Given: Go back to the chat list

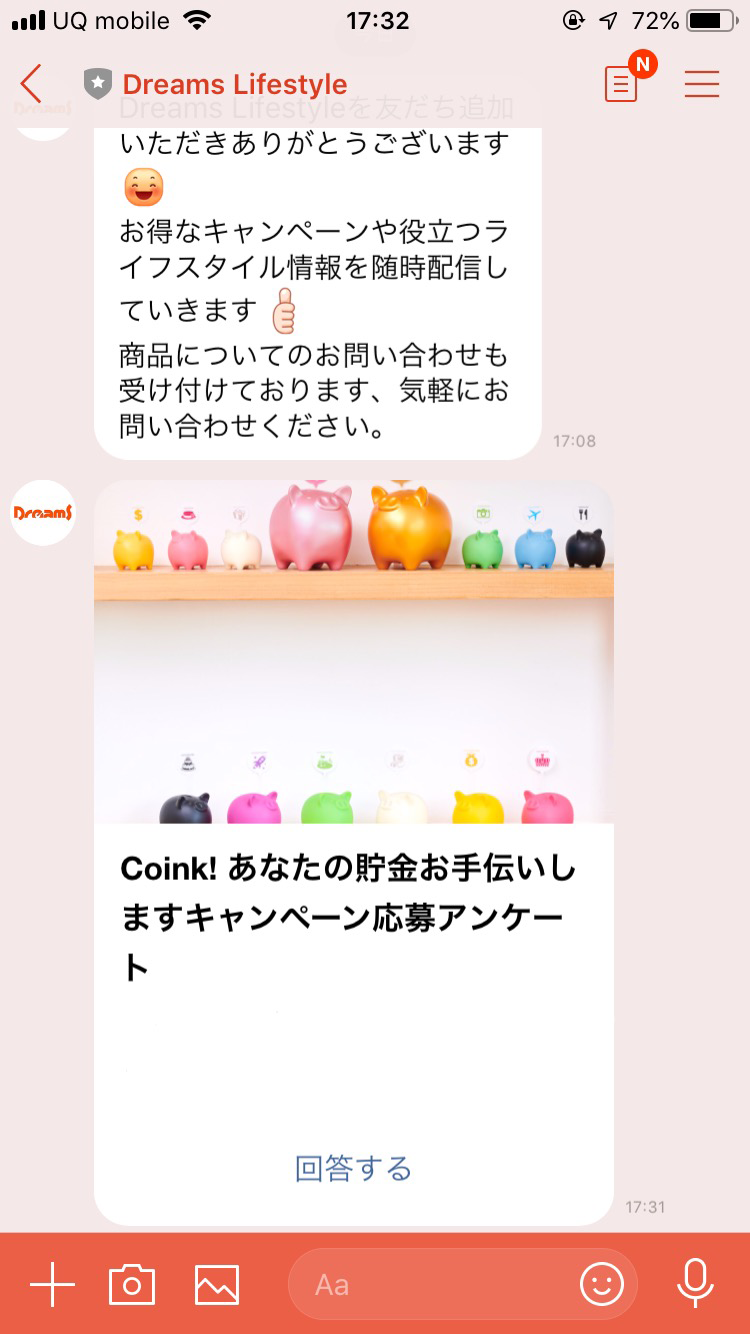Looking at the screenshot, I should [x=32, y=84].
